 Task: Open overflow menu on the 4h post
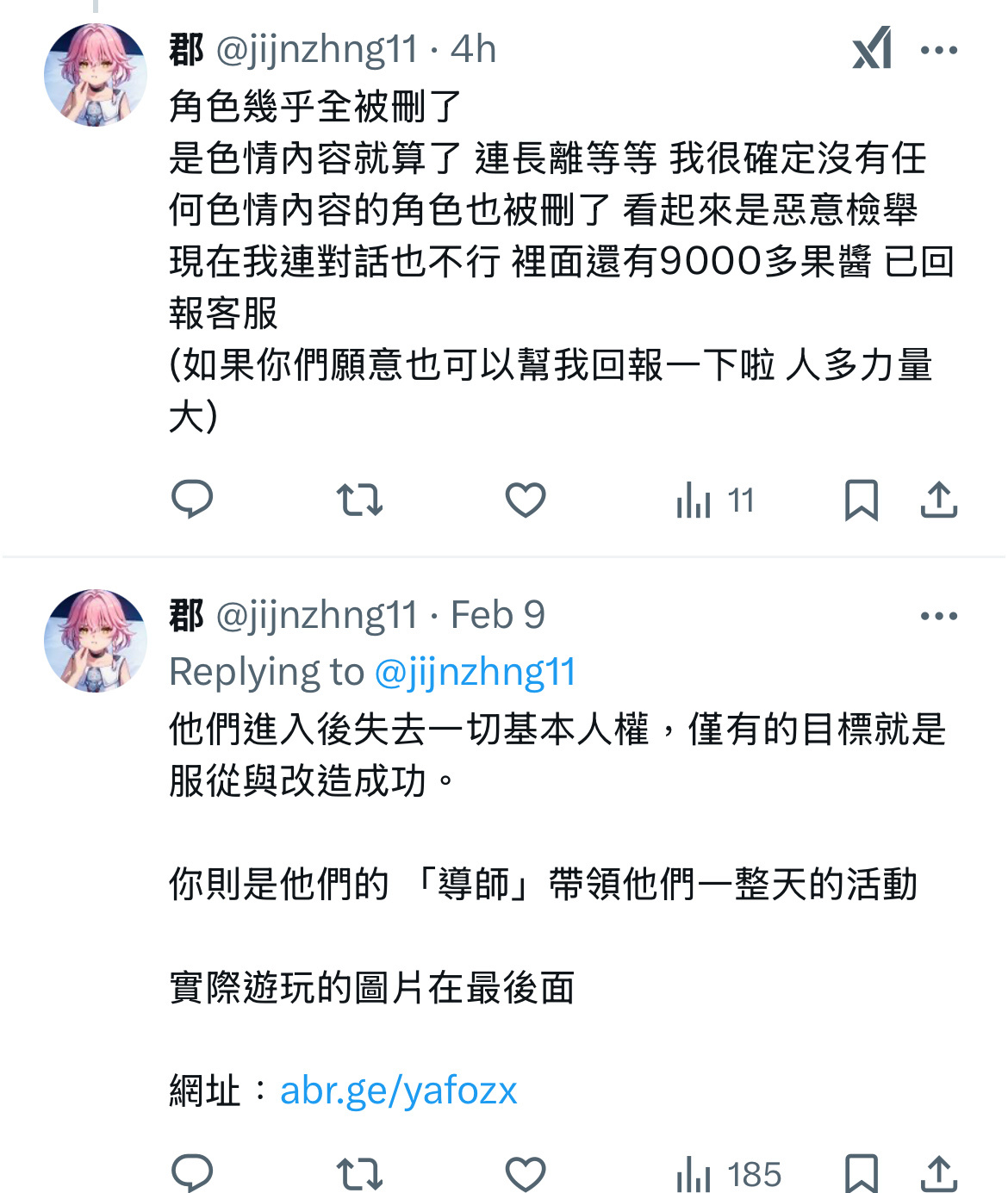pos(938,50)
